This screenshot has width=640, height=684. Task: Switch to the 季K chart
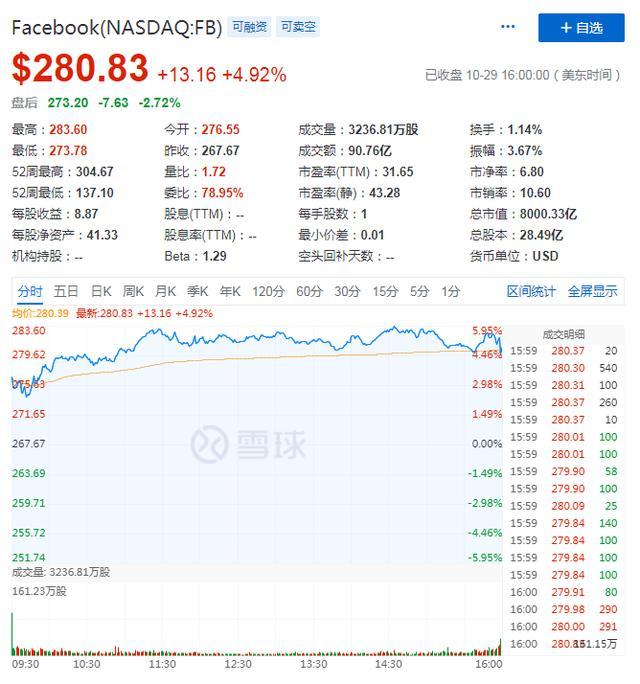click(x=197, y=291)
